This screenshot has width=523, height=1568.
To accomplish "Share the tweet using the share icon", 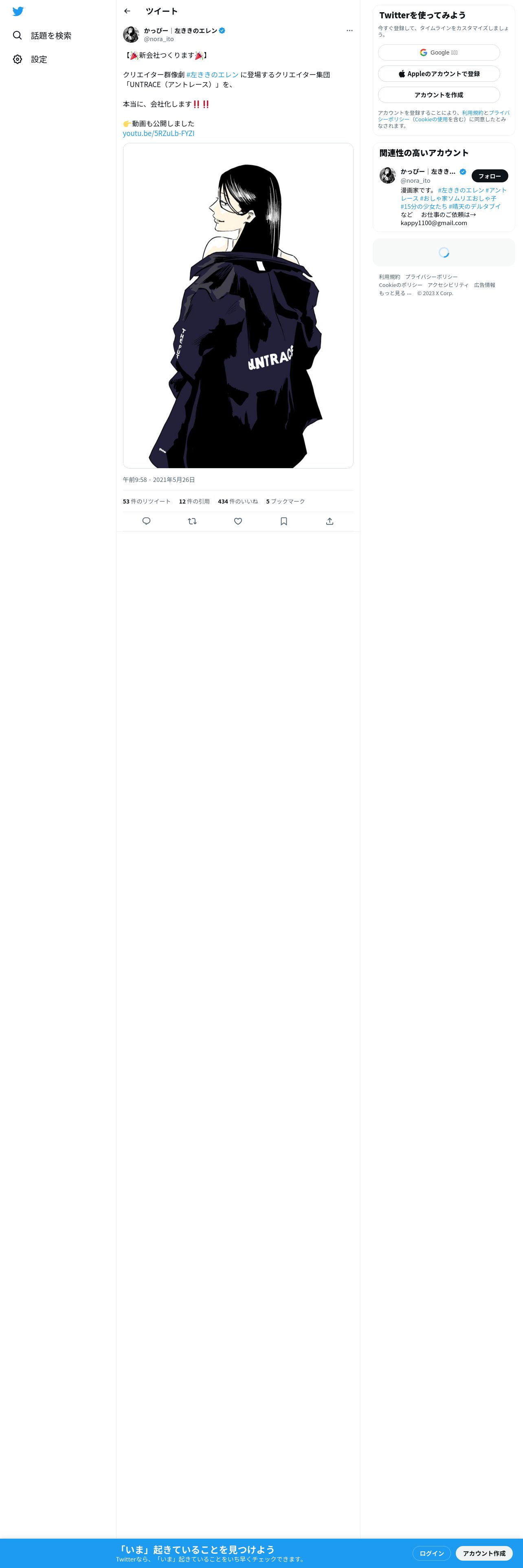I will [330, 521].
